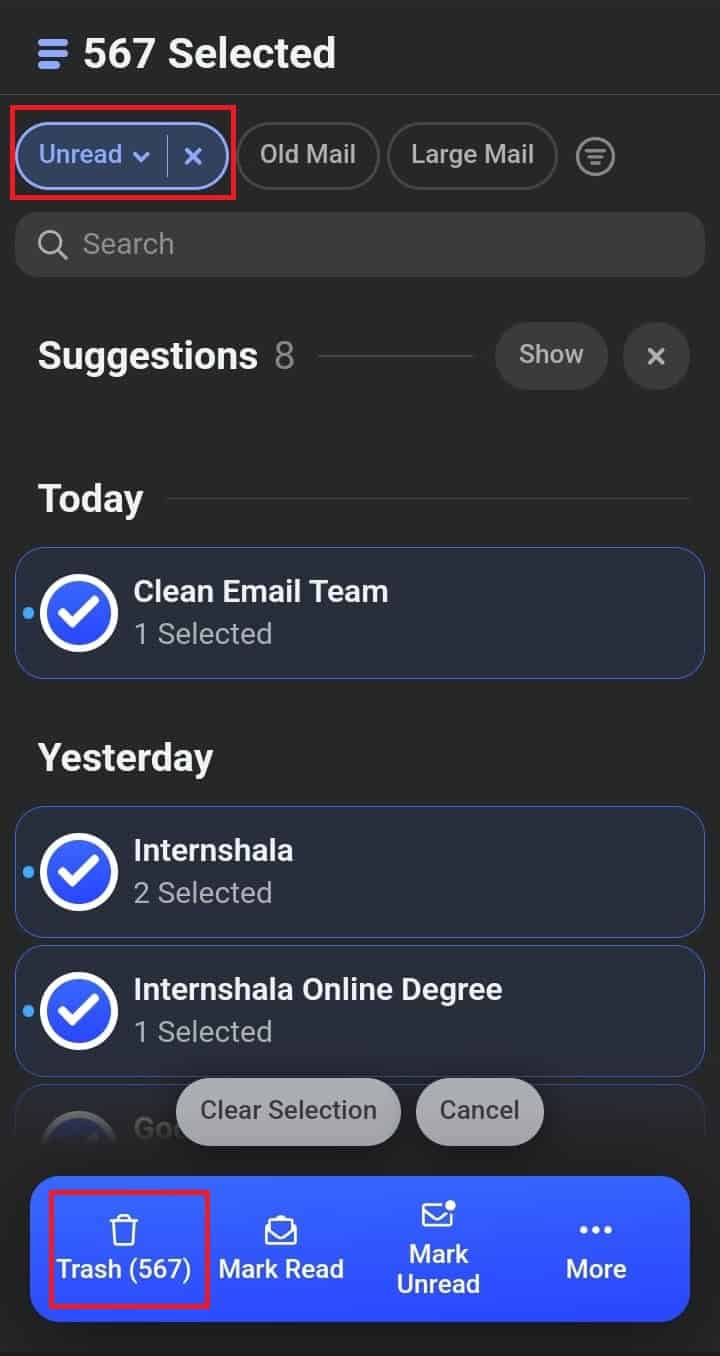
Task: Apply the Old Mail filter
Action: (x=307, y=155)
